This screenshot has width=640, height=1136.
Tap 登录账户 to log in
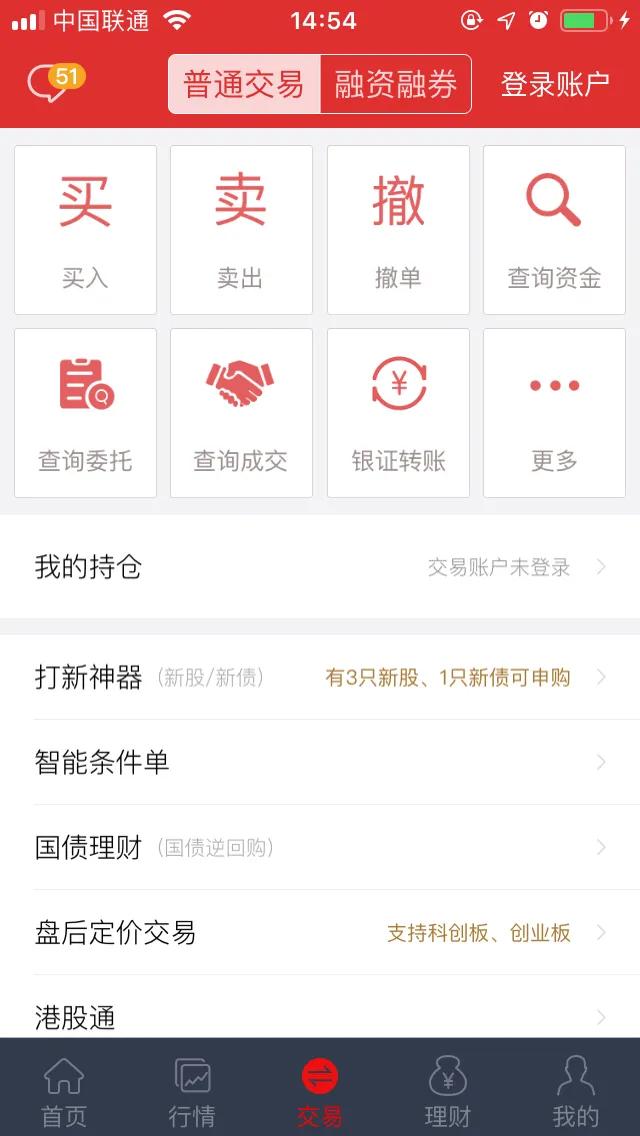click(x=555, y=85)
